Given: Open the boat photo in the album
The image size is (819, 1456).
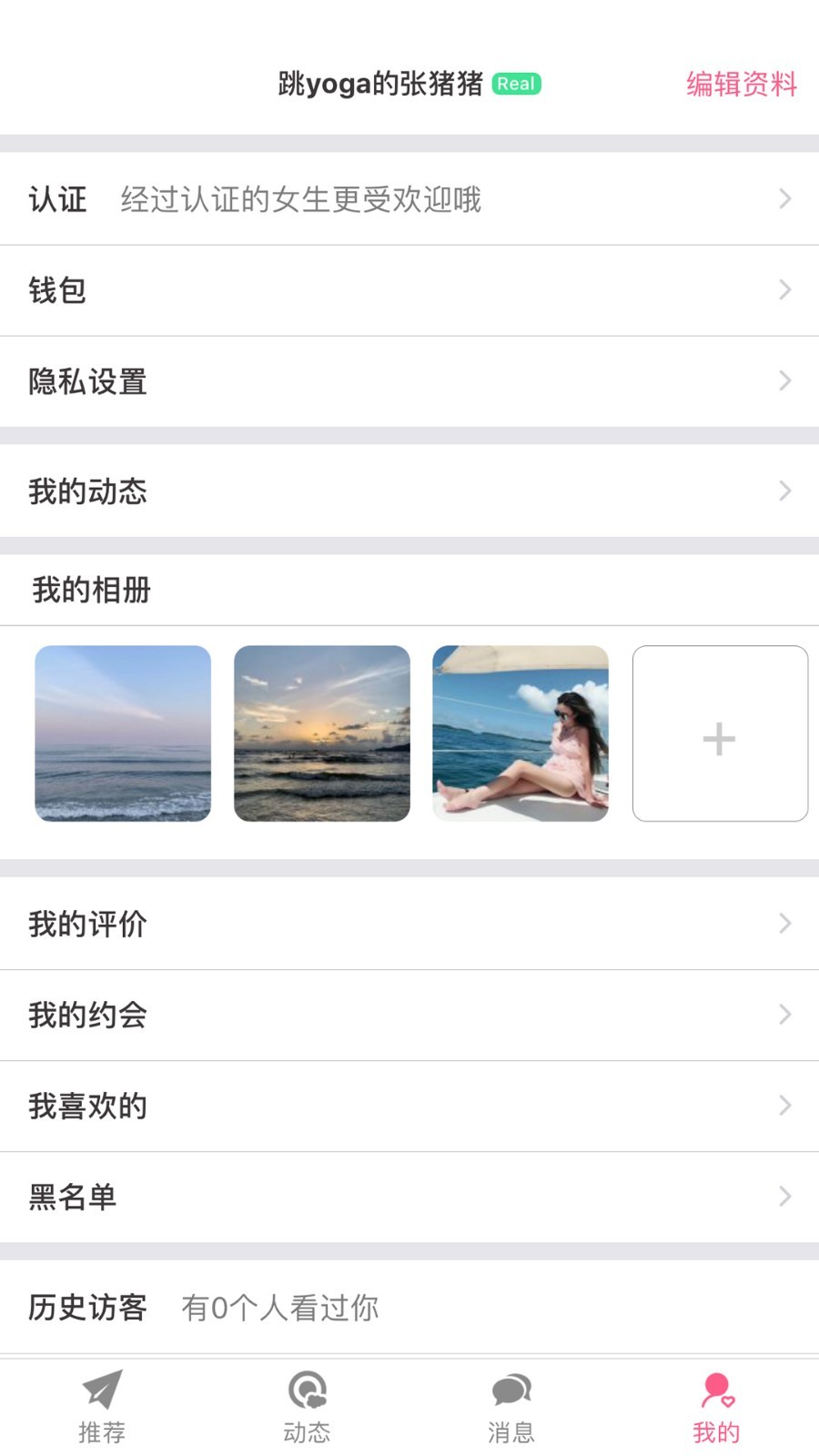Looking at the screenshot, I should pos(521,733).
